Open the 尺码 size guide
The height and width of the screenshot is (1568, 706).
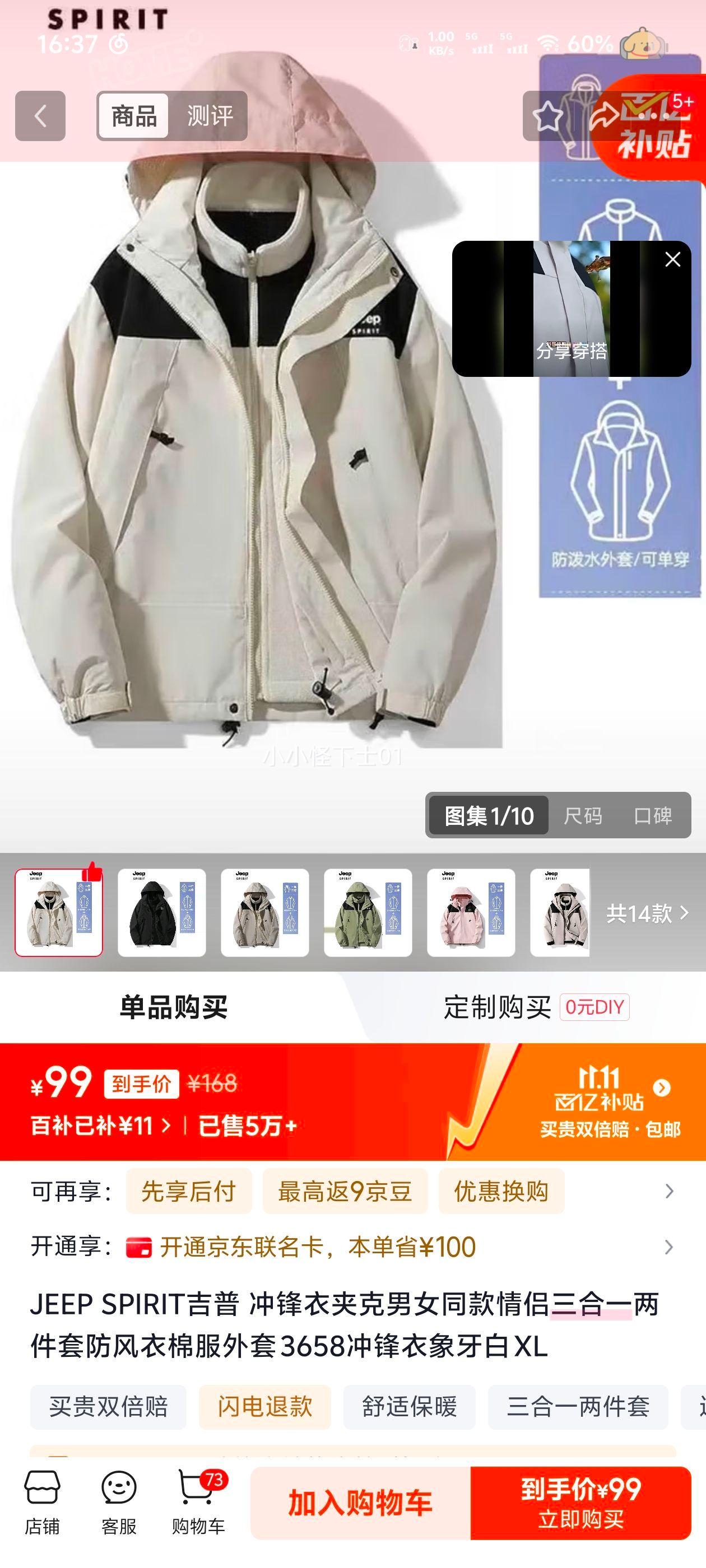(x=582, y=816)
